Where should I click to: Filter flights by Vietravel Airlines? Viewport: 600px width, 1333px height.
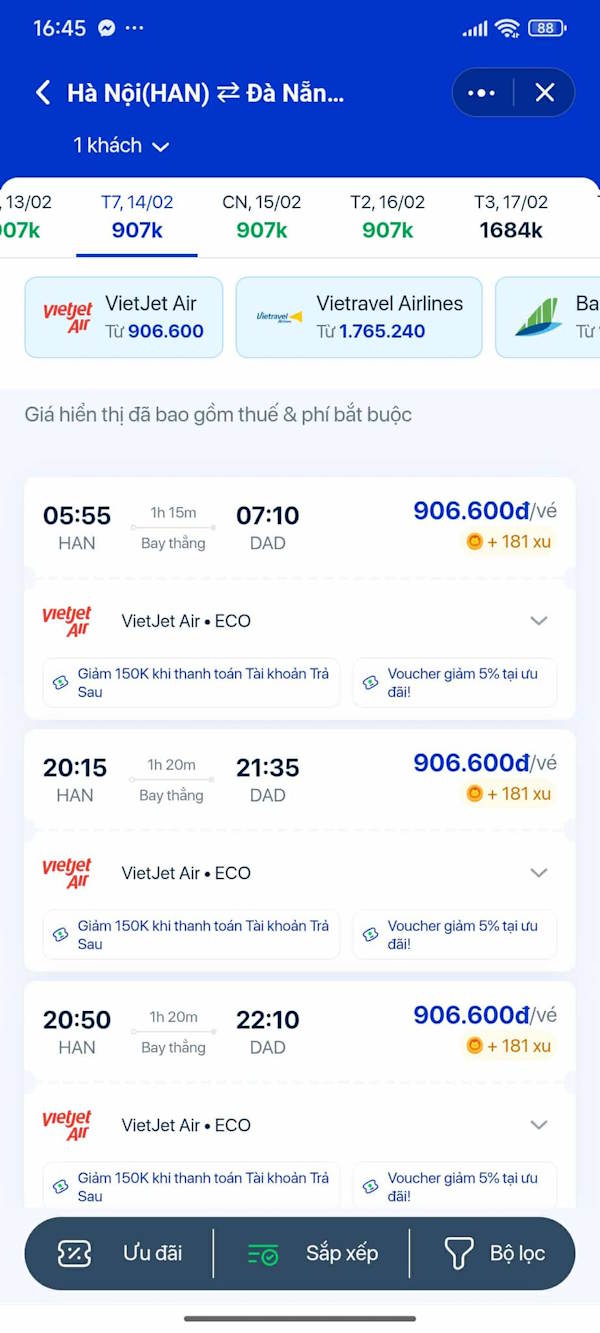(x=359, y=317)
